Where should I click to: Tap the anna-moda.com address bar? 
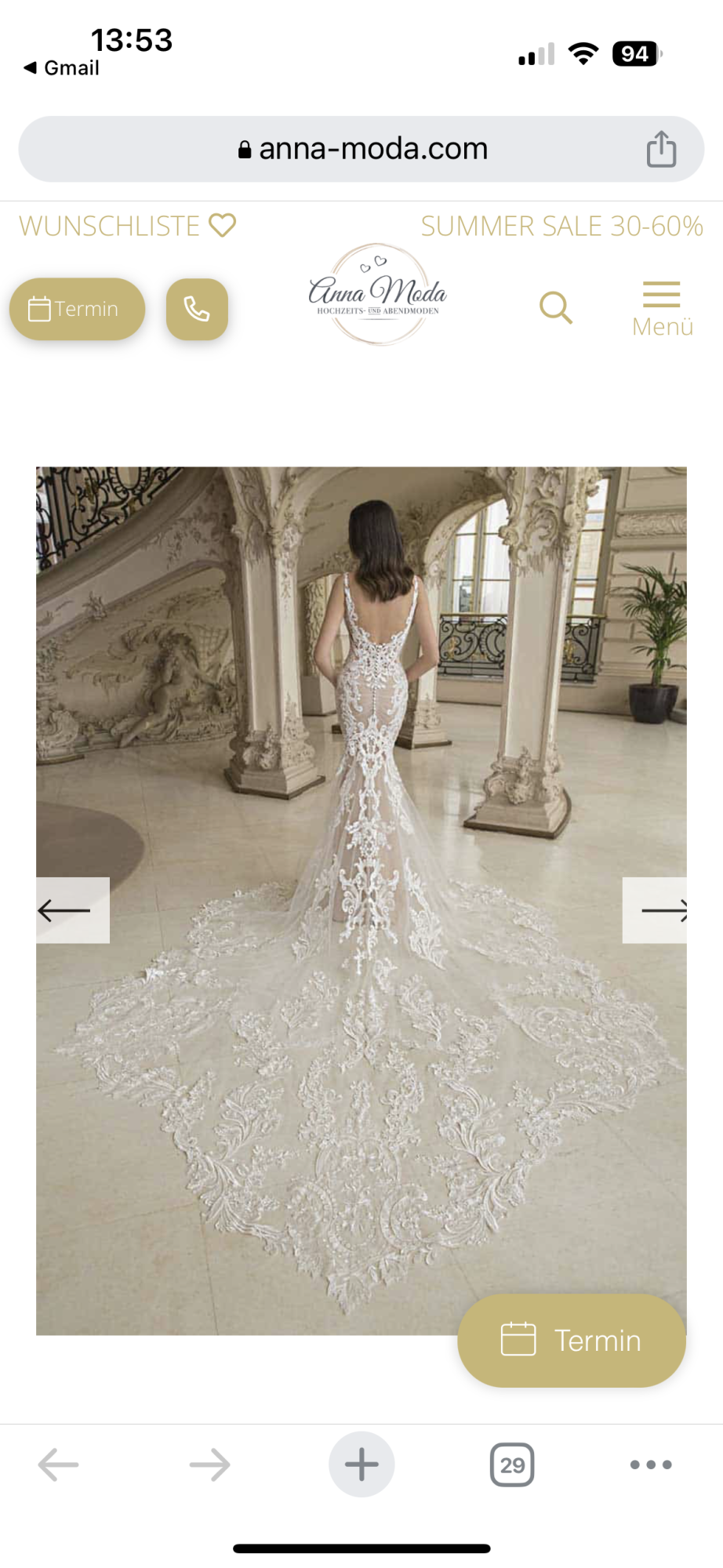361,149
